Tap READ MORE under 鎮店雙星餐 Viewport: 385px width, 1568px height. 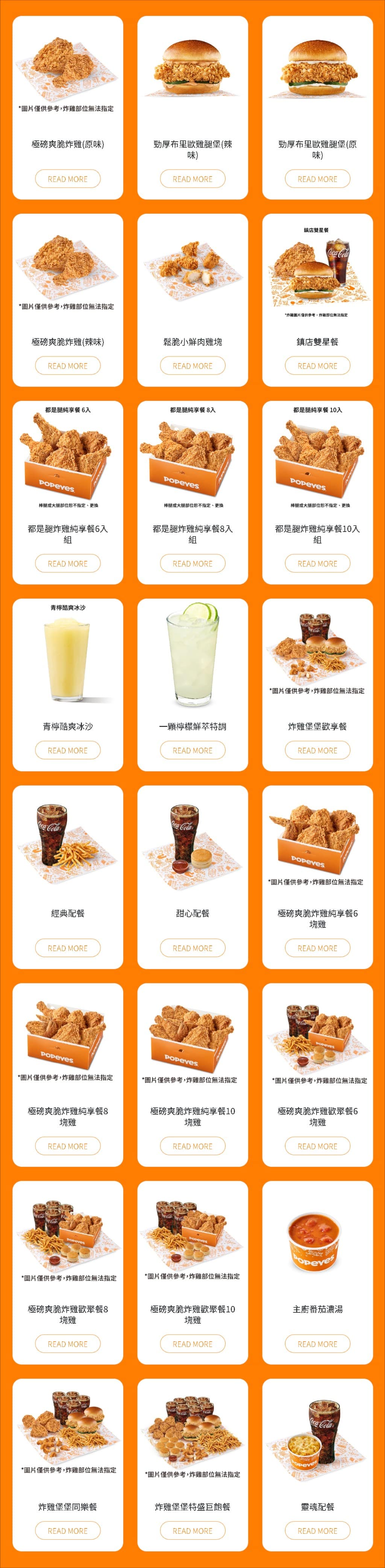(x=317, y=366)
